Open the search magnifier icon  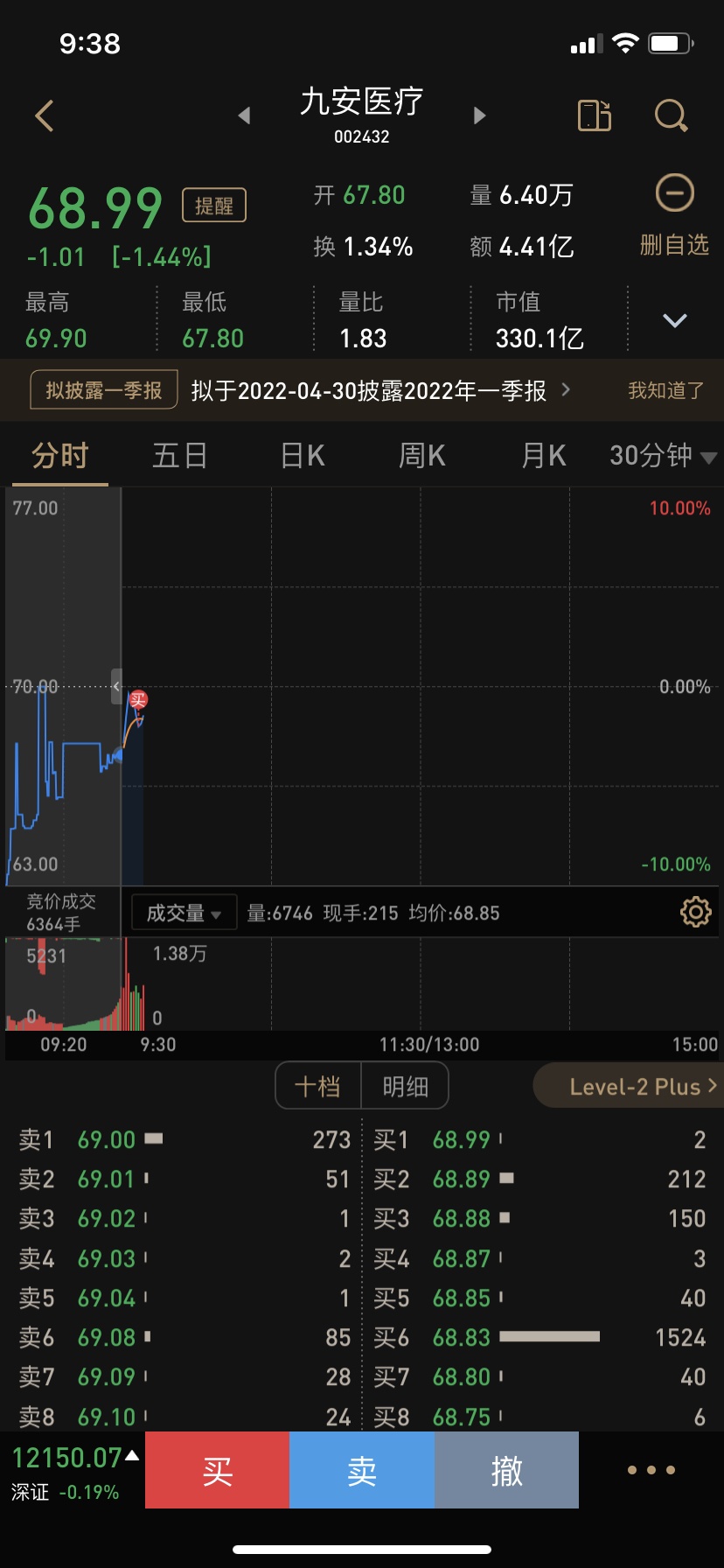pos(672,115)
